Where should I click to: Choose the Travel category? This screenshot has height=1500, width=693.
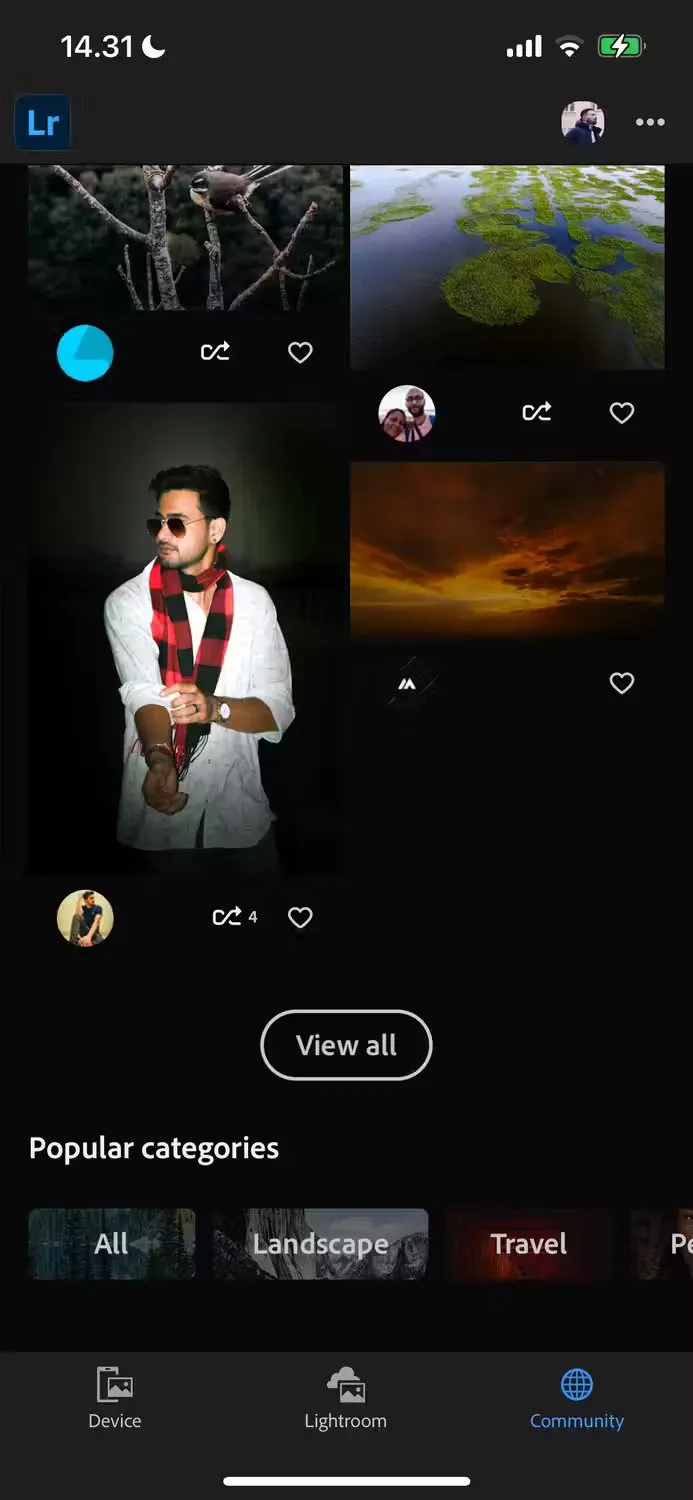click(x=528, y=1244)
